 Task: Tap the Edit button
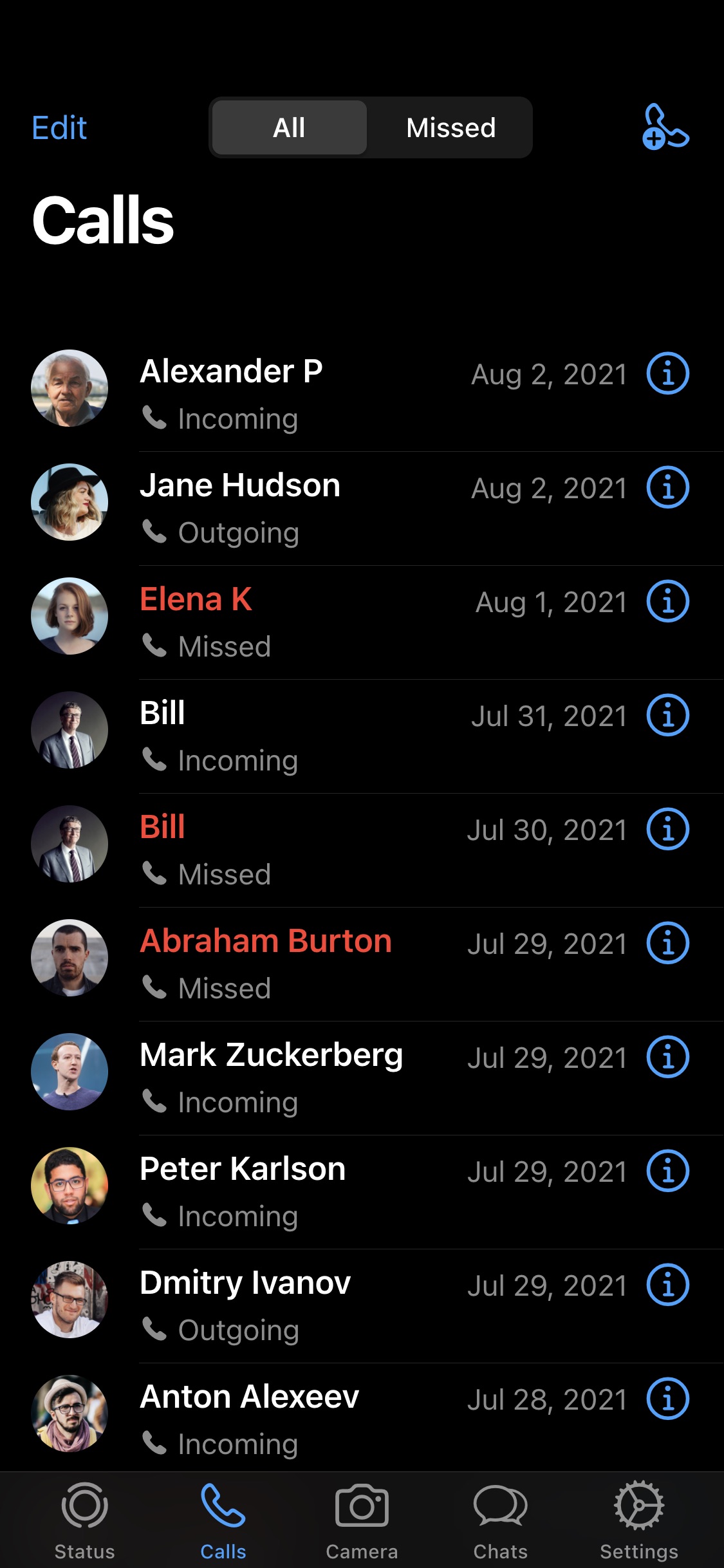[x=59, y=127]
